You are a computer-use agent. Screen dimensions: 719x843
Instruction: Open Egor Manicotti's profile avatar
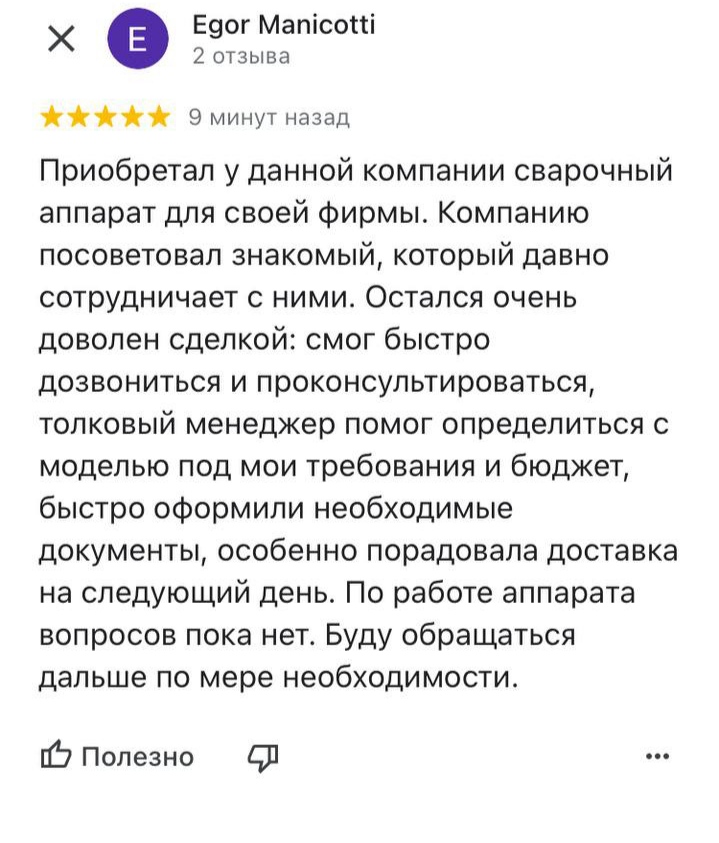pos(138,40)
